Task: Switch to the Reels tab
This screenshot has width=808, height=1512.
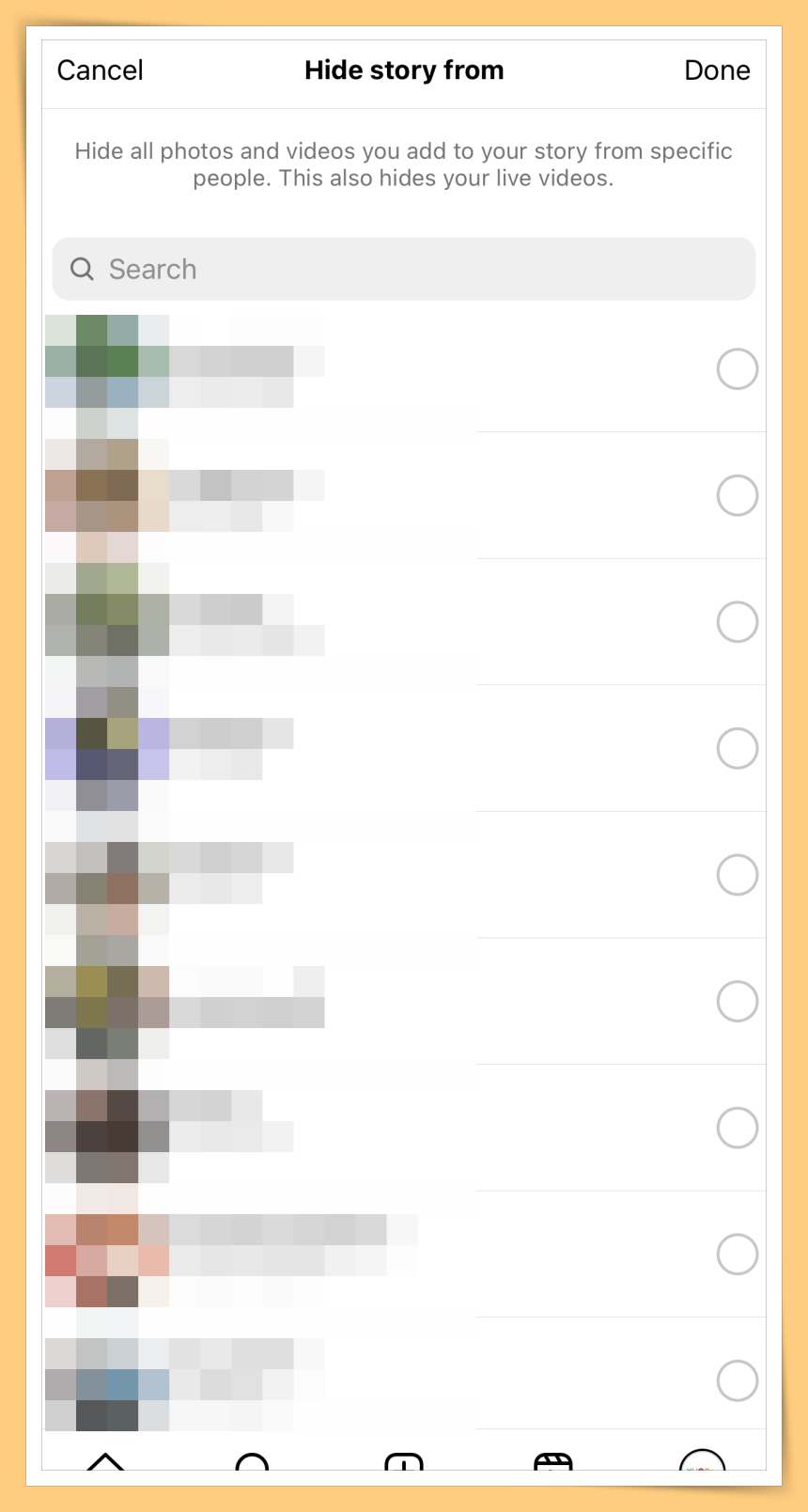Action: [552, 1461]
